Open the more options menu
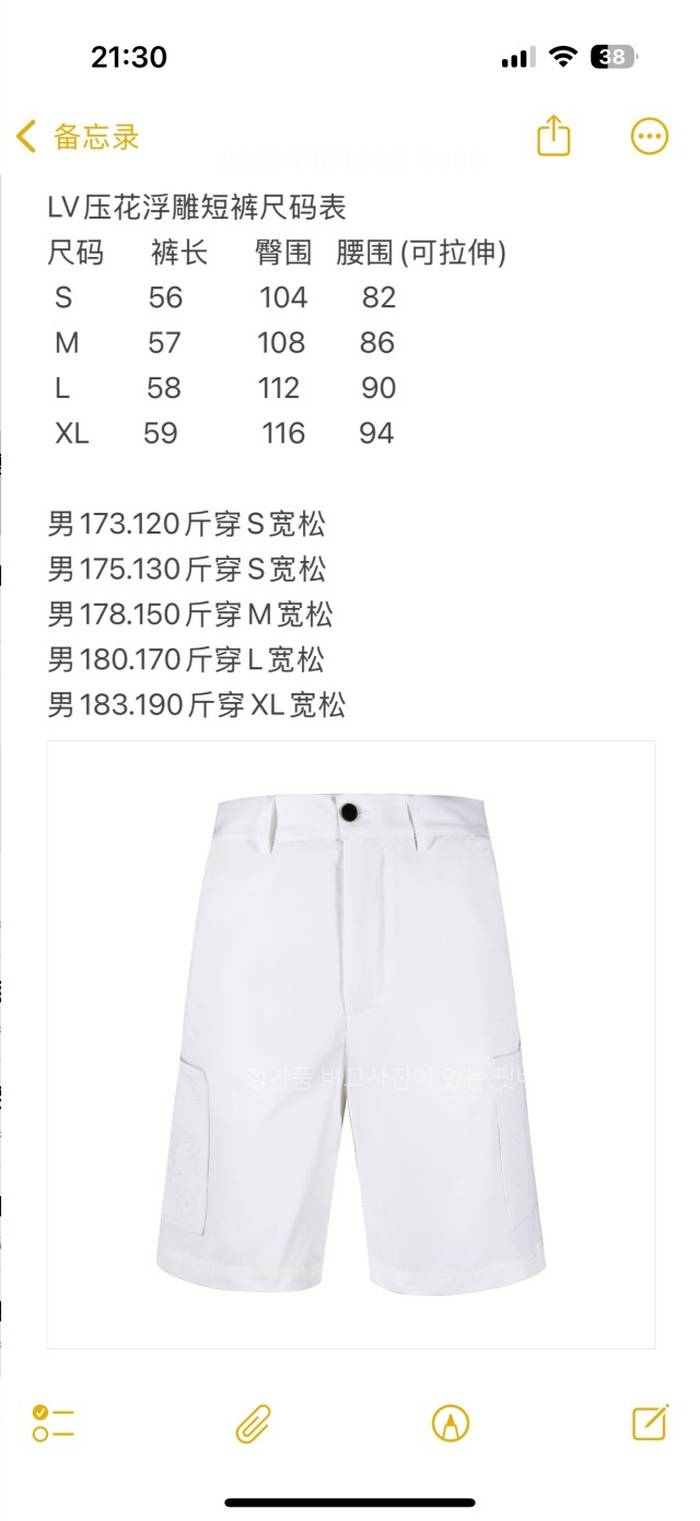The width and height of the screenshot is (700, 1521). point(649,137)
